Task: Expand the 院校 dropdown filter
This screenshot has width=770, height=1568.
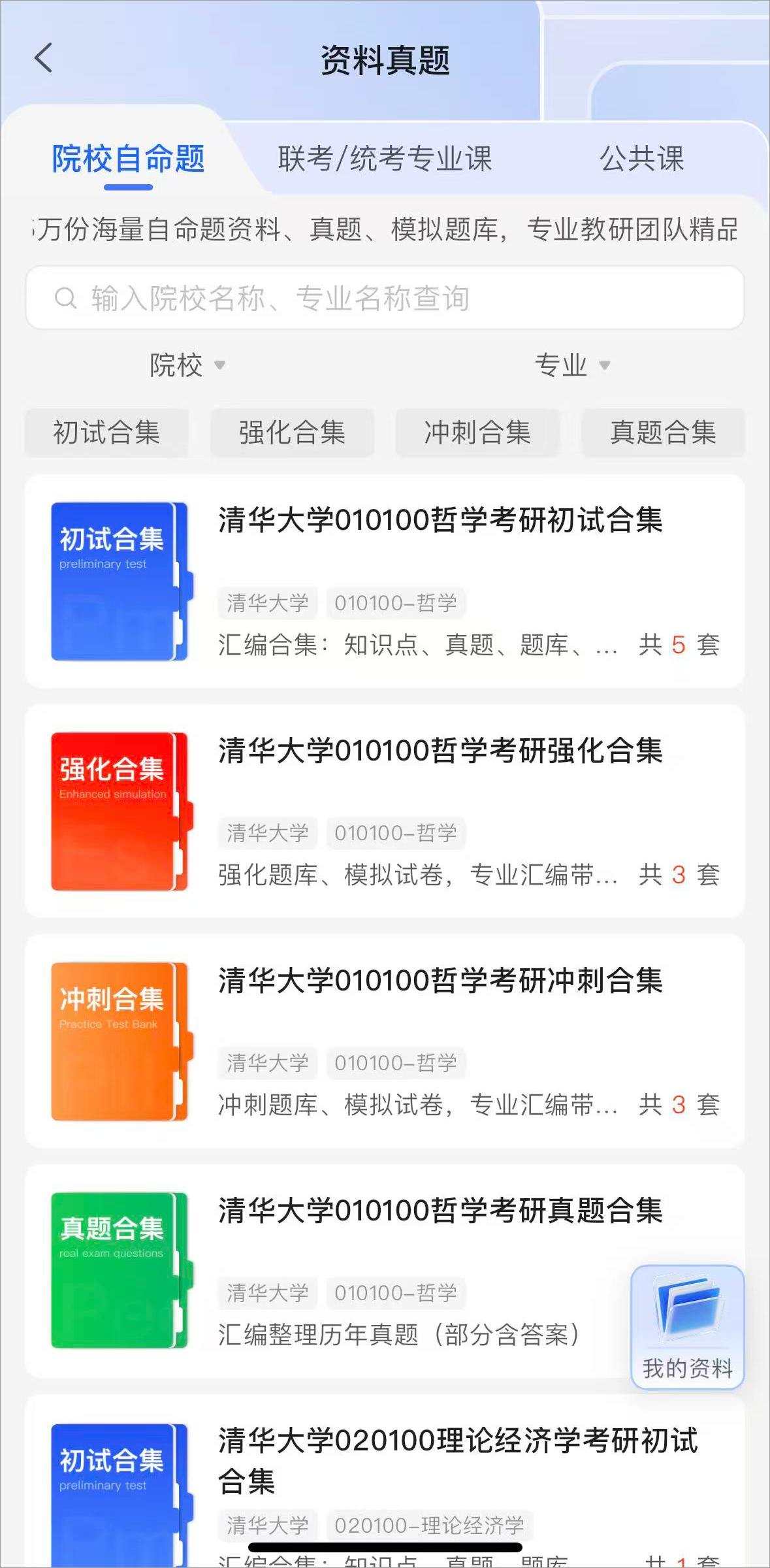Action: (187, 365)
